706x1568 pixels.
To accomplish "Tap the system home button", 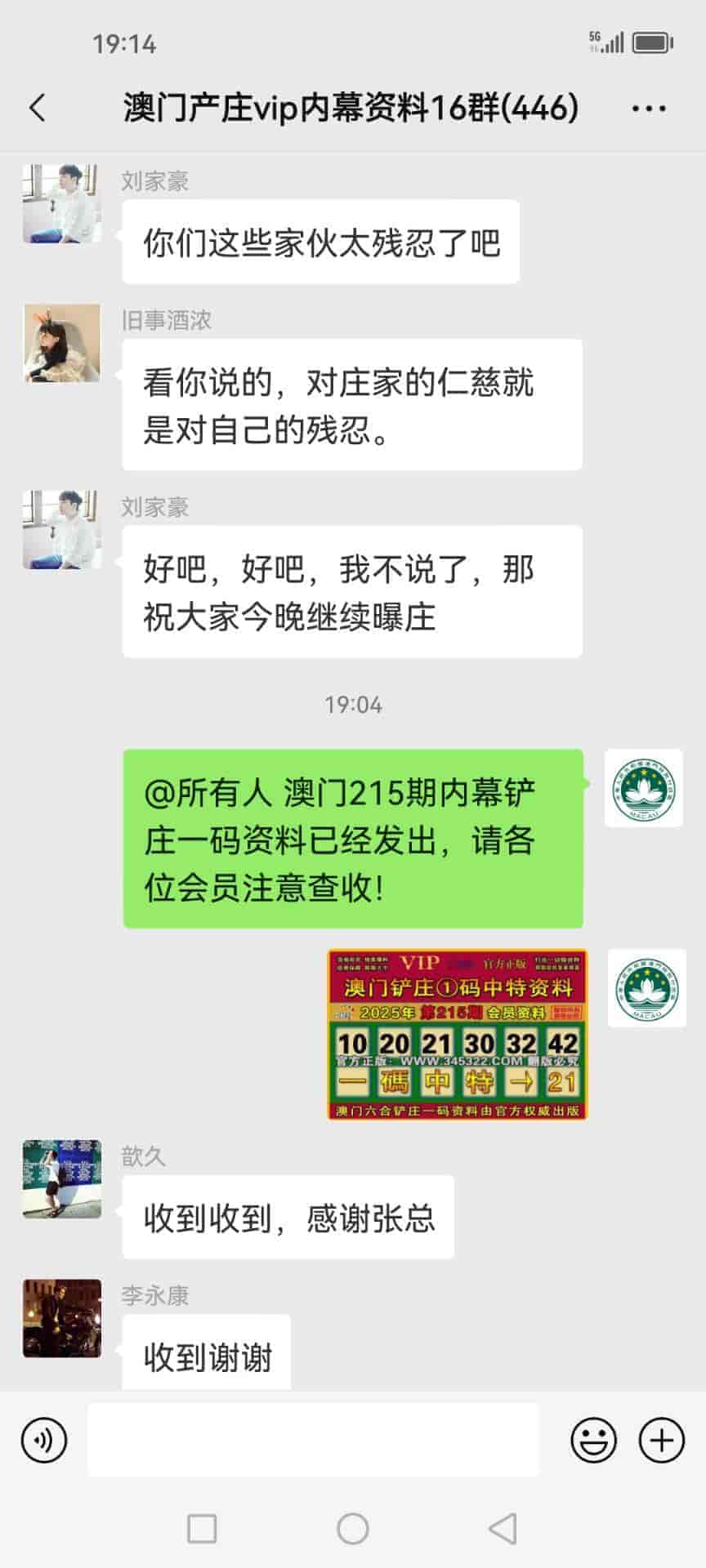I will click(353, 1528).
